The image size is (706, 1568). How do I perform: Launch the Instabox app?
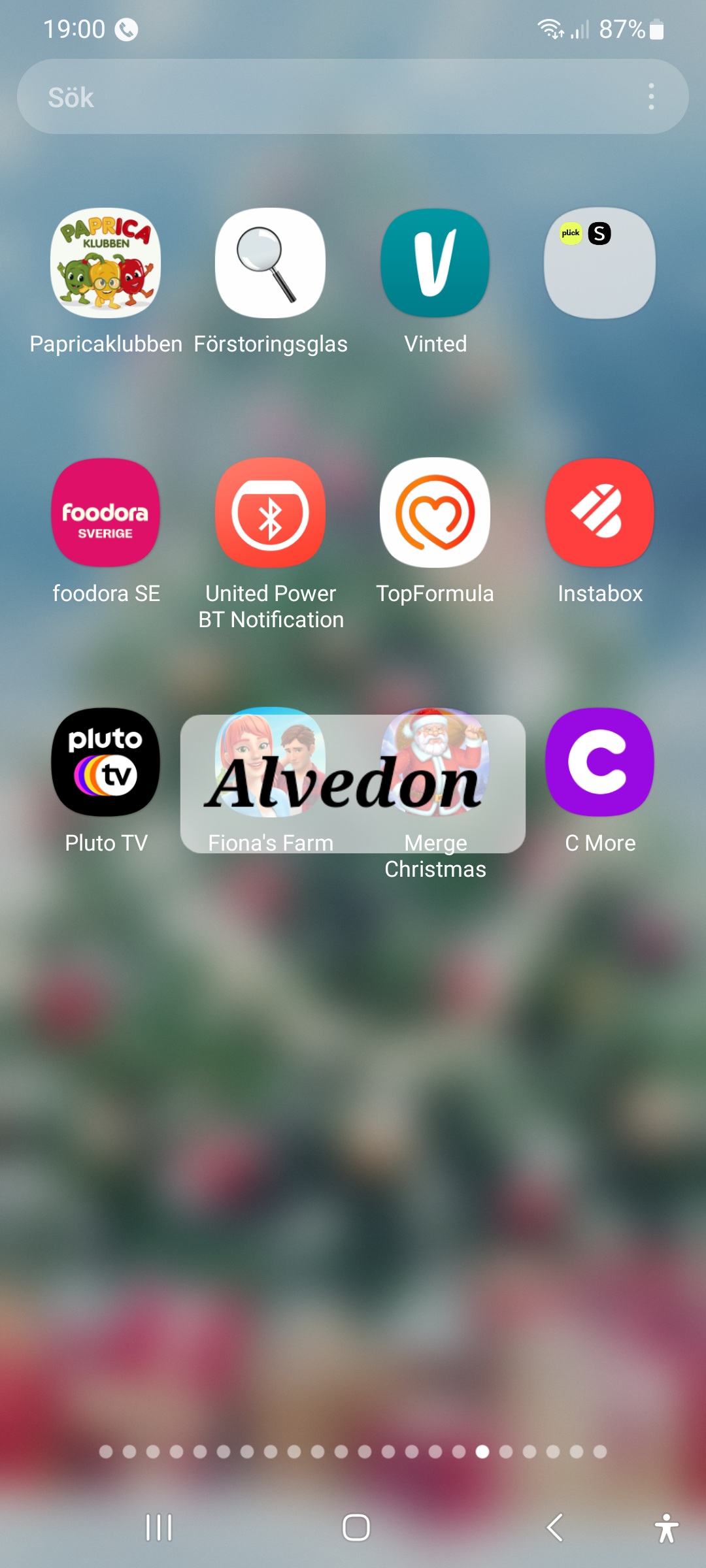[x=600, y=513]
